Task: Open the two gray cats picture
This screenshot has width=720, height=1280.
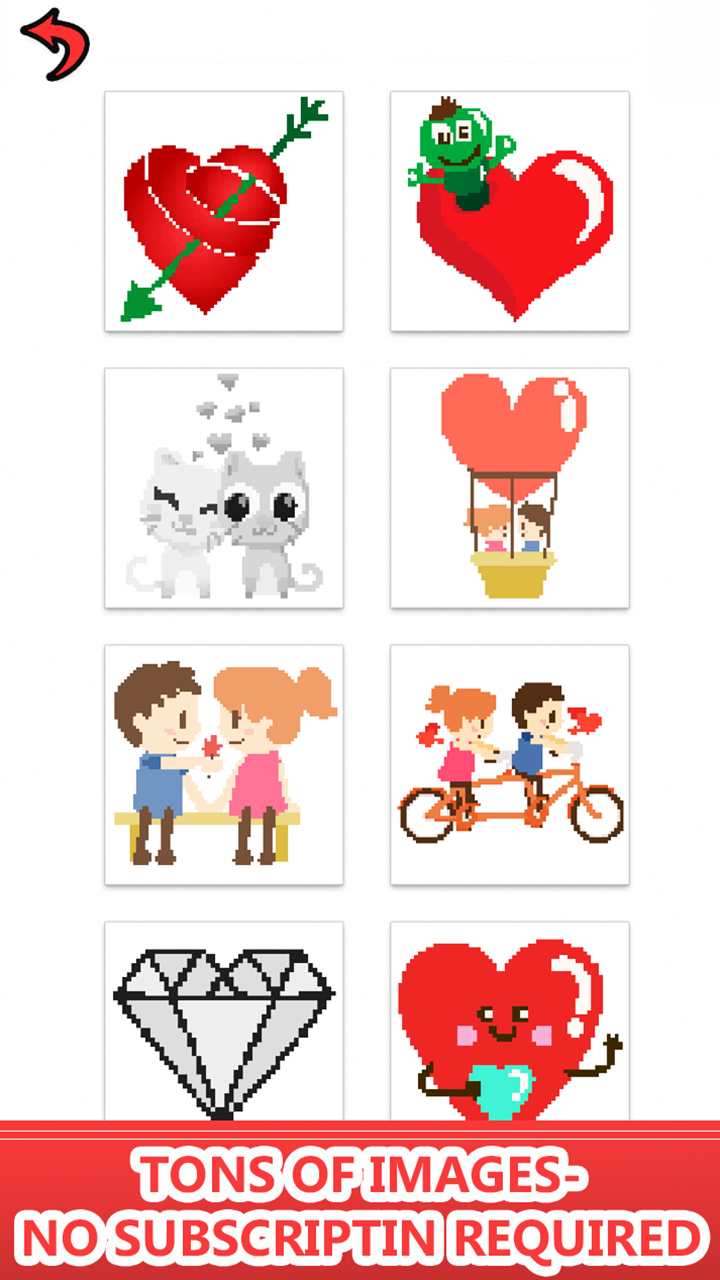Action: pos(224,488)
